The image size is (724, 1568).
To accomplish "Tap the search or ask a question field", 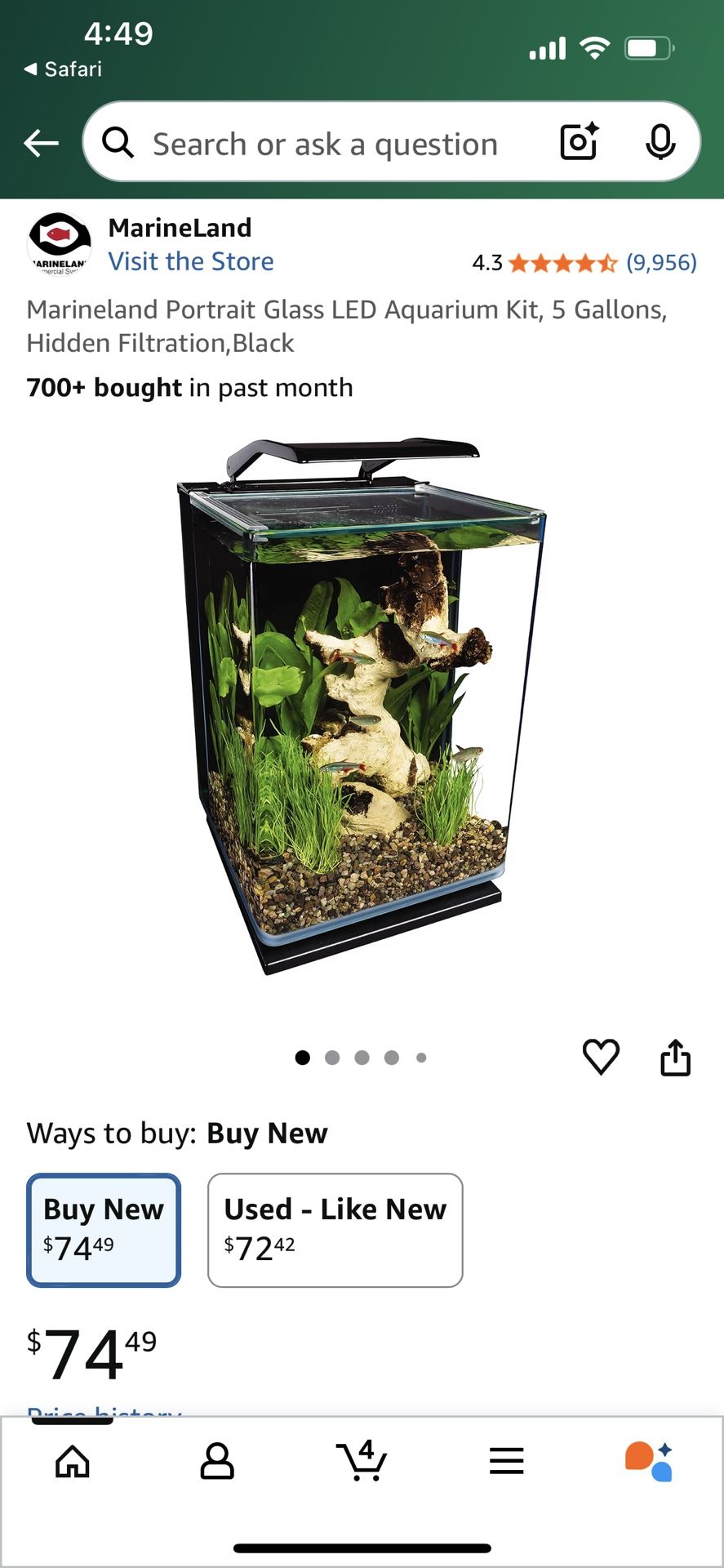I will point(326,142).
